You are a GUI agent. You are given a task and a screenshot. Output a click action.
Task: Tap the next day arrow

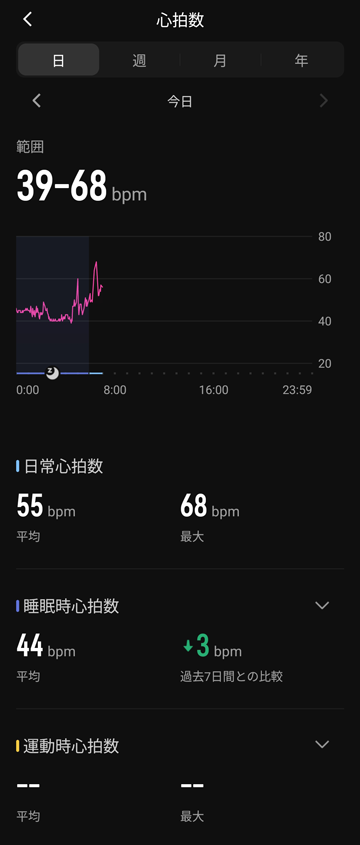point(323,101)
